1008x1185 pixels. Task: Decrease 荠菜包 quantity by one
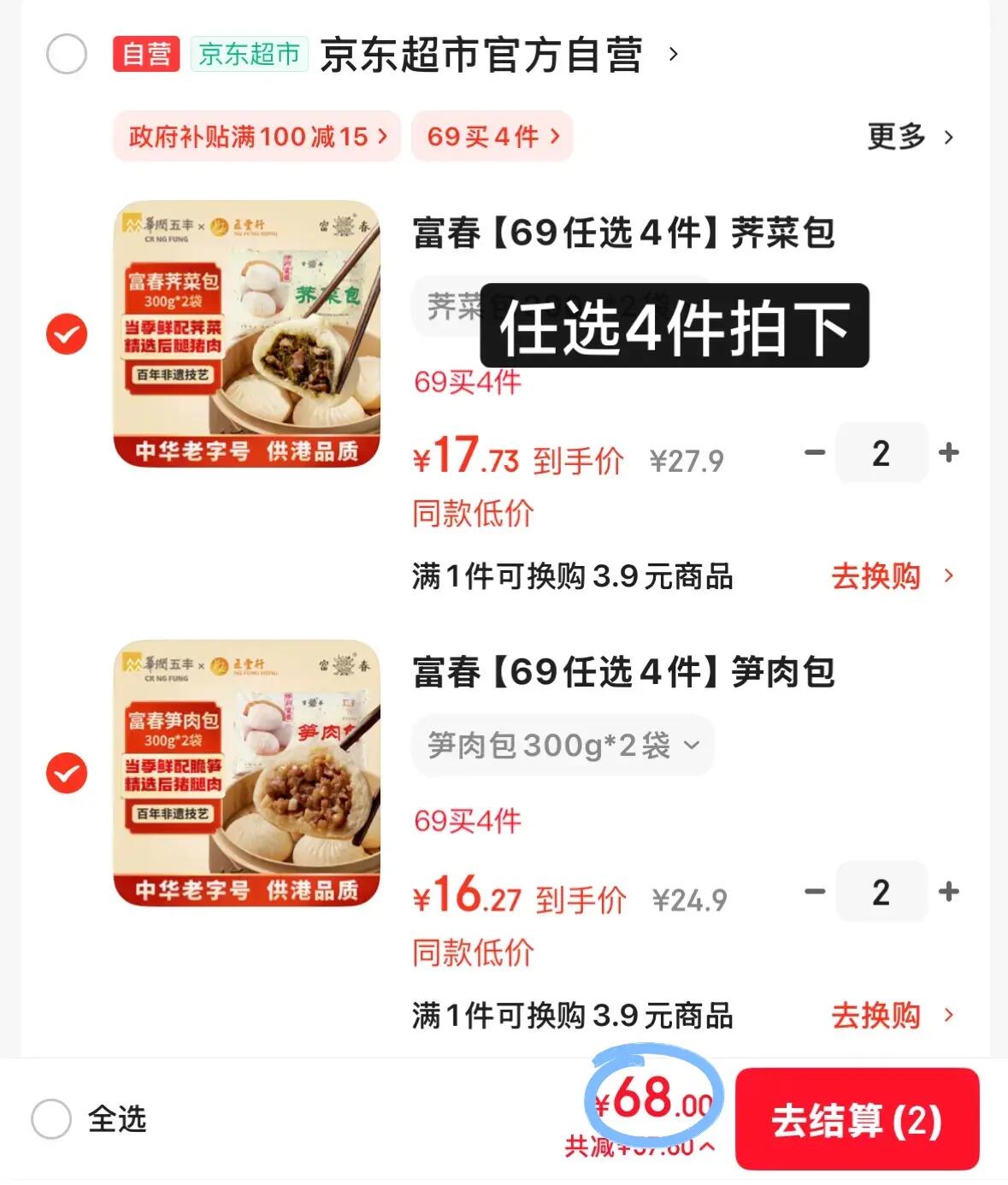[815, 452]
